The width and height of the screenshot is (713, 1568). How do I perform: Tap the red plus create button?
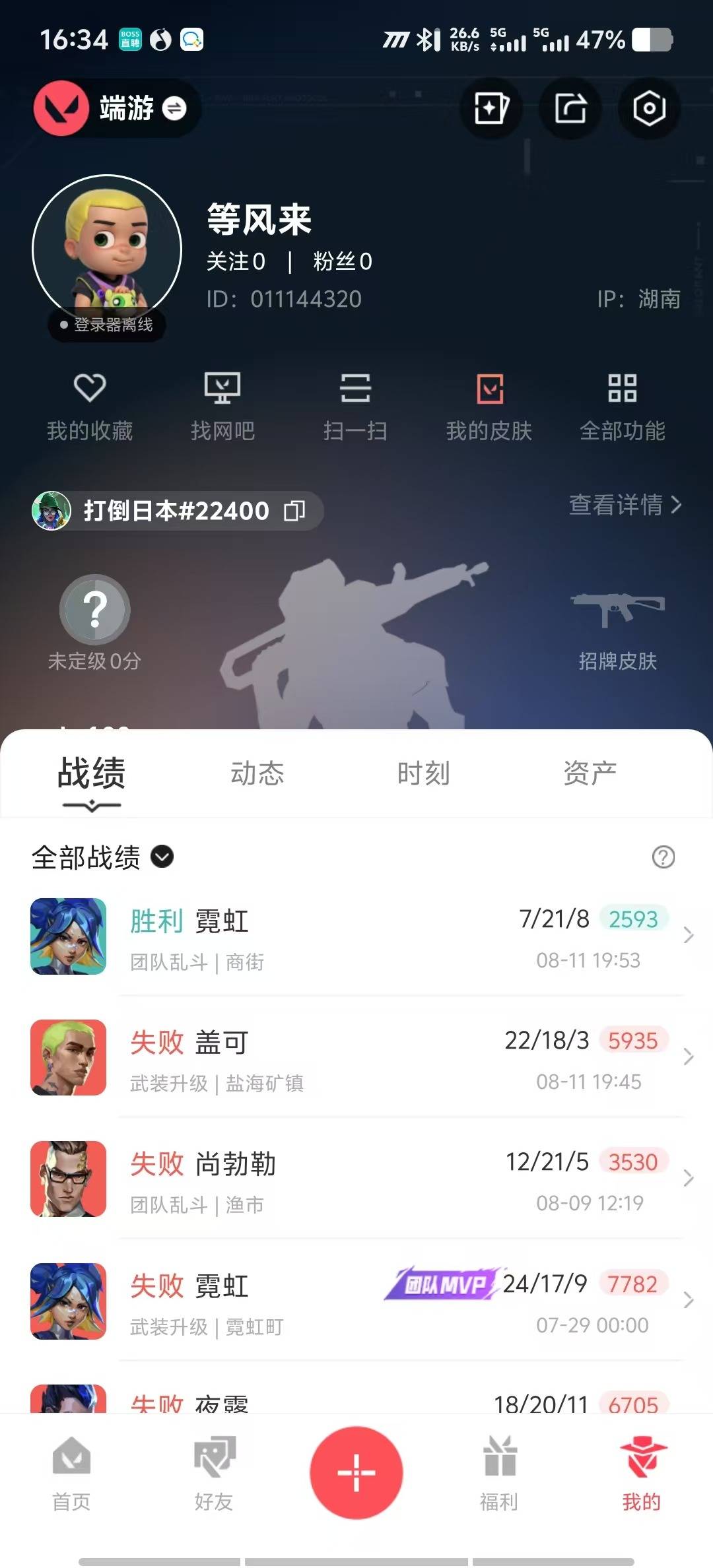(x=356, y=1472)
